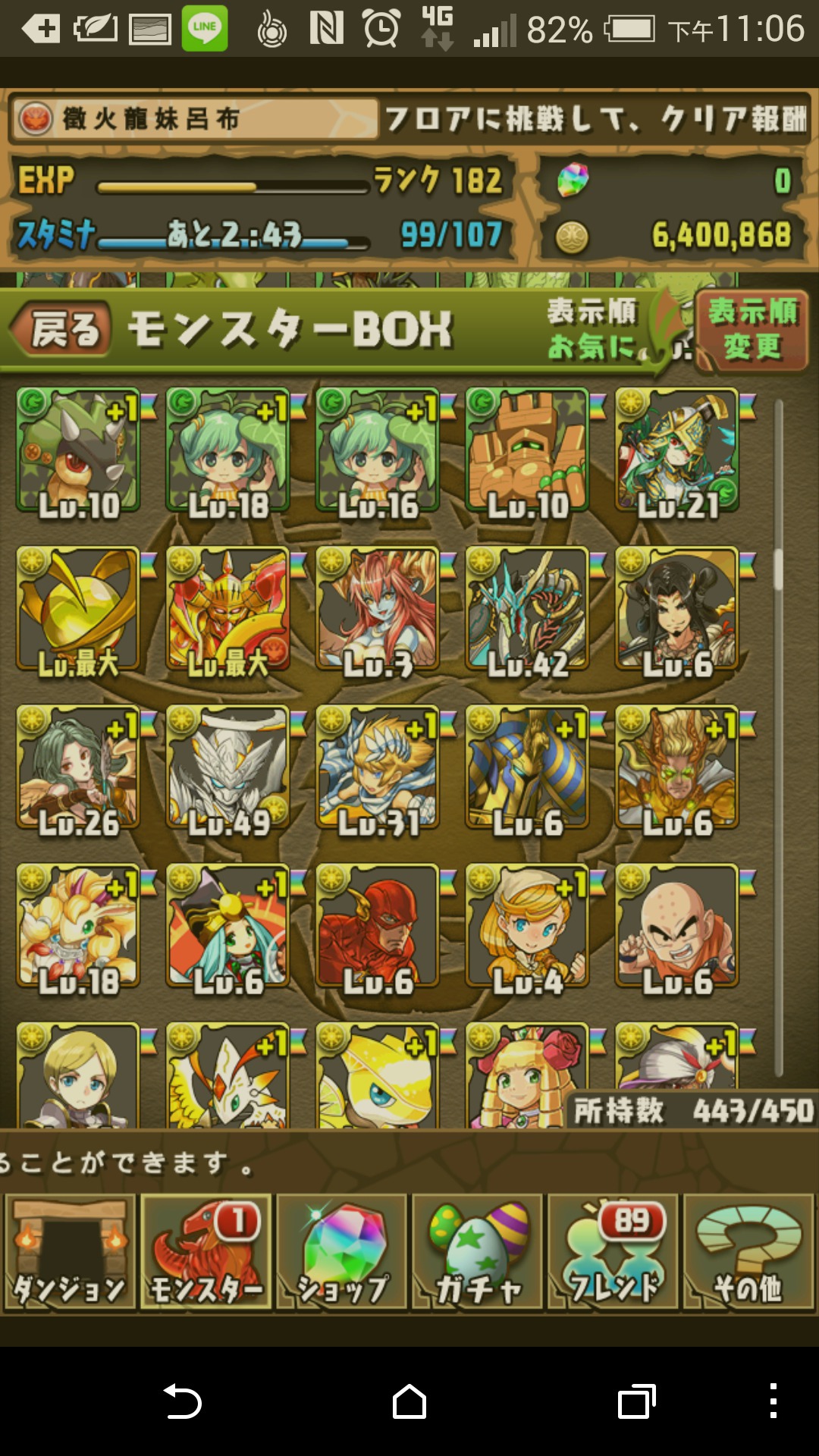Select the Lv.26 archer monster
The width and height of the screenshot is (819, 1456).
tap(78, 767)
